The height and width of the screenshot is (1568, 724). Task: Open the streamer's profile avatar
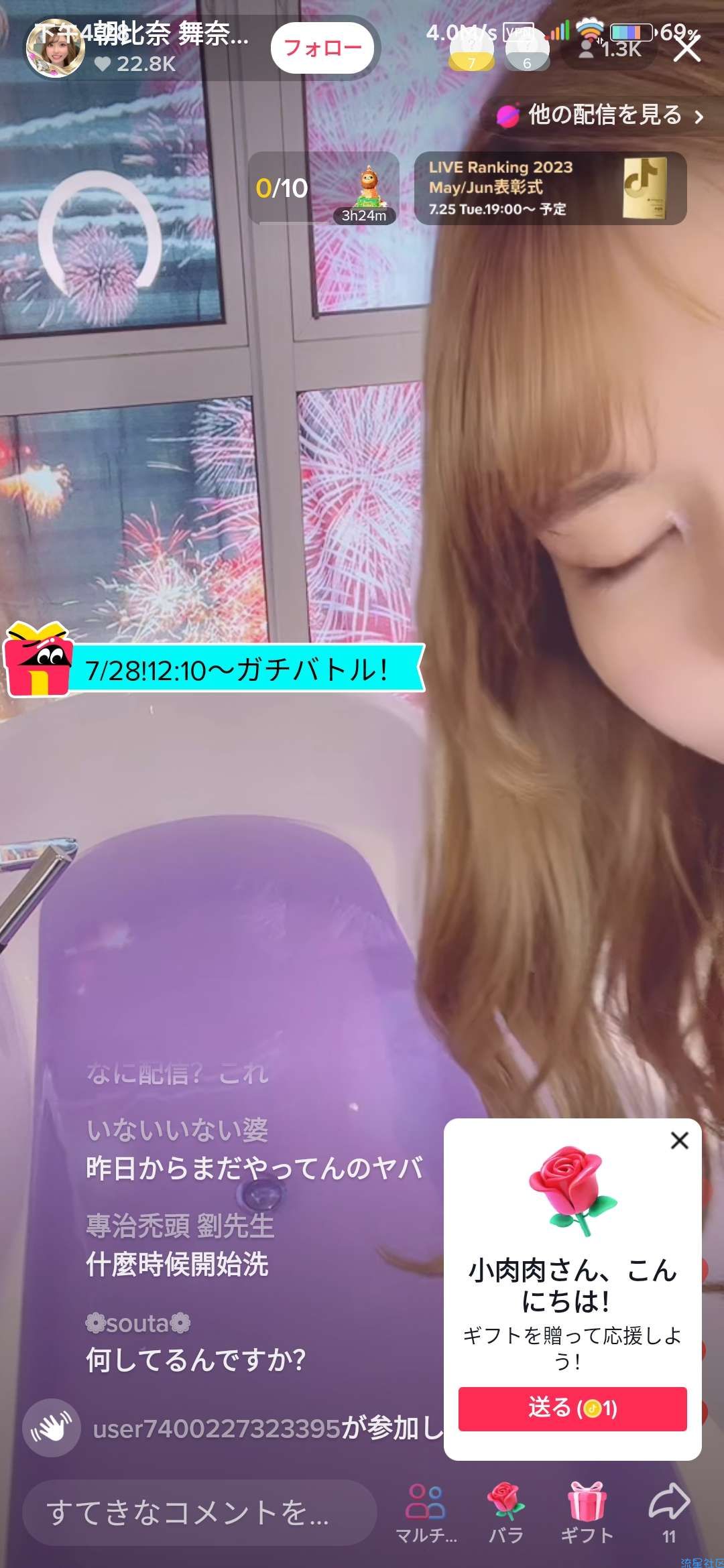coord(54,48)
